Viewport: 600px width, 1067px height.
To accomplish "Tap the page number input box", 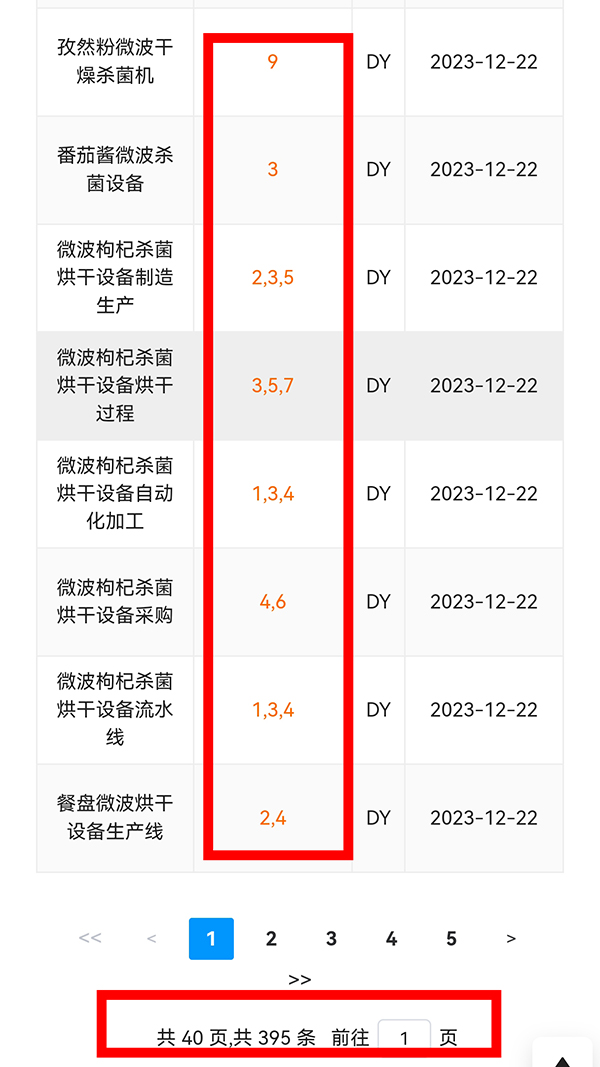I will point(404,1038).
